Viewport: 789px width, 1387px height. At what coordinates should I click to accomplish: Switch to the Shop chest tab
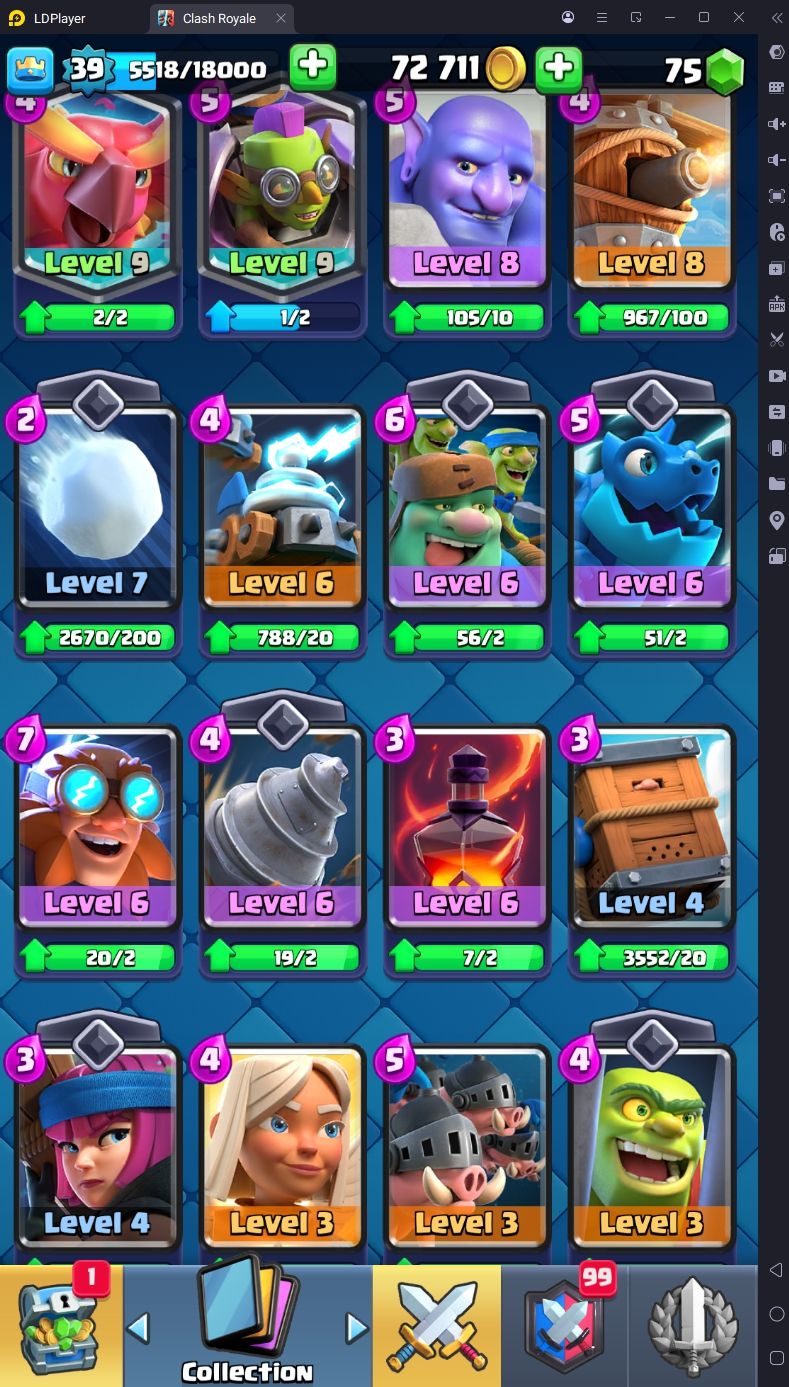click(61, 1325)
